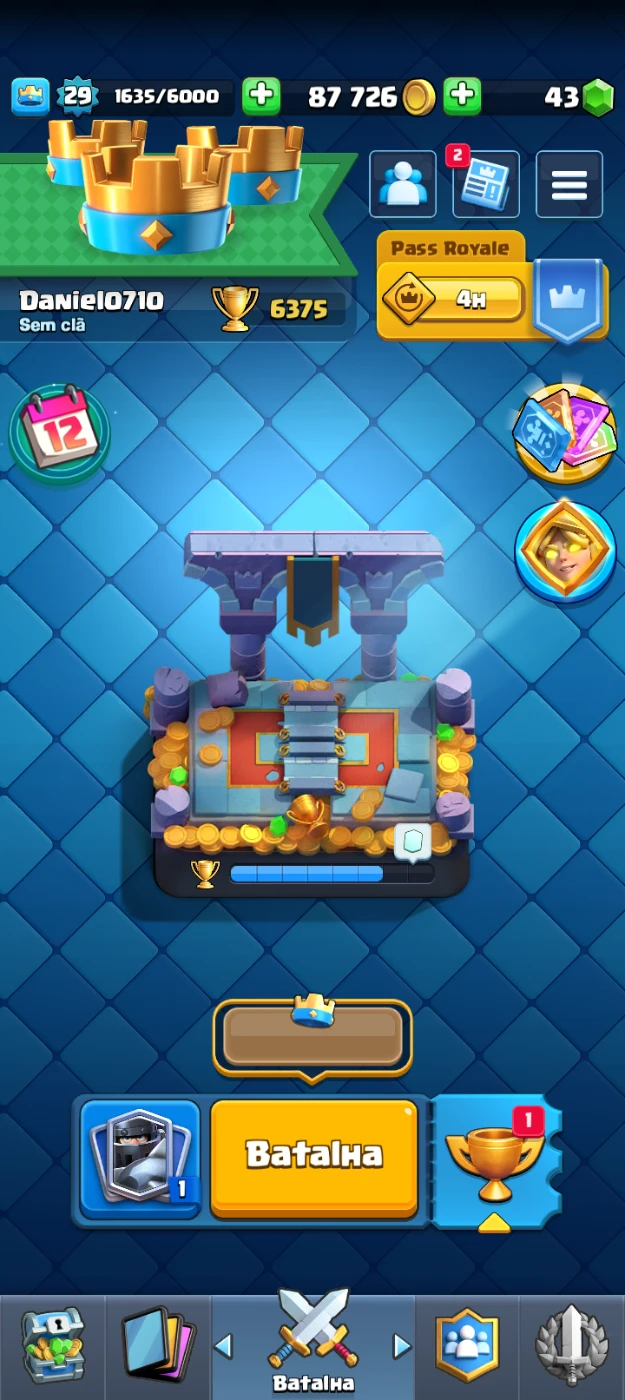
Task: Add more gold coins with plus
Action: (462, 96)
